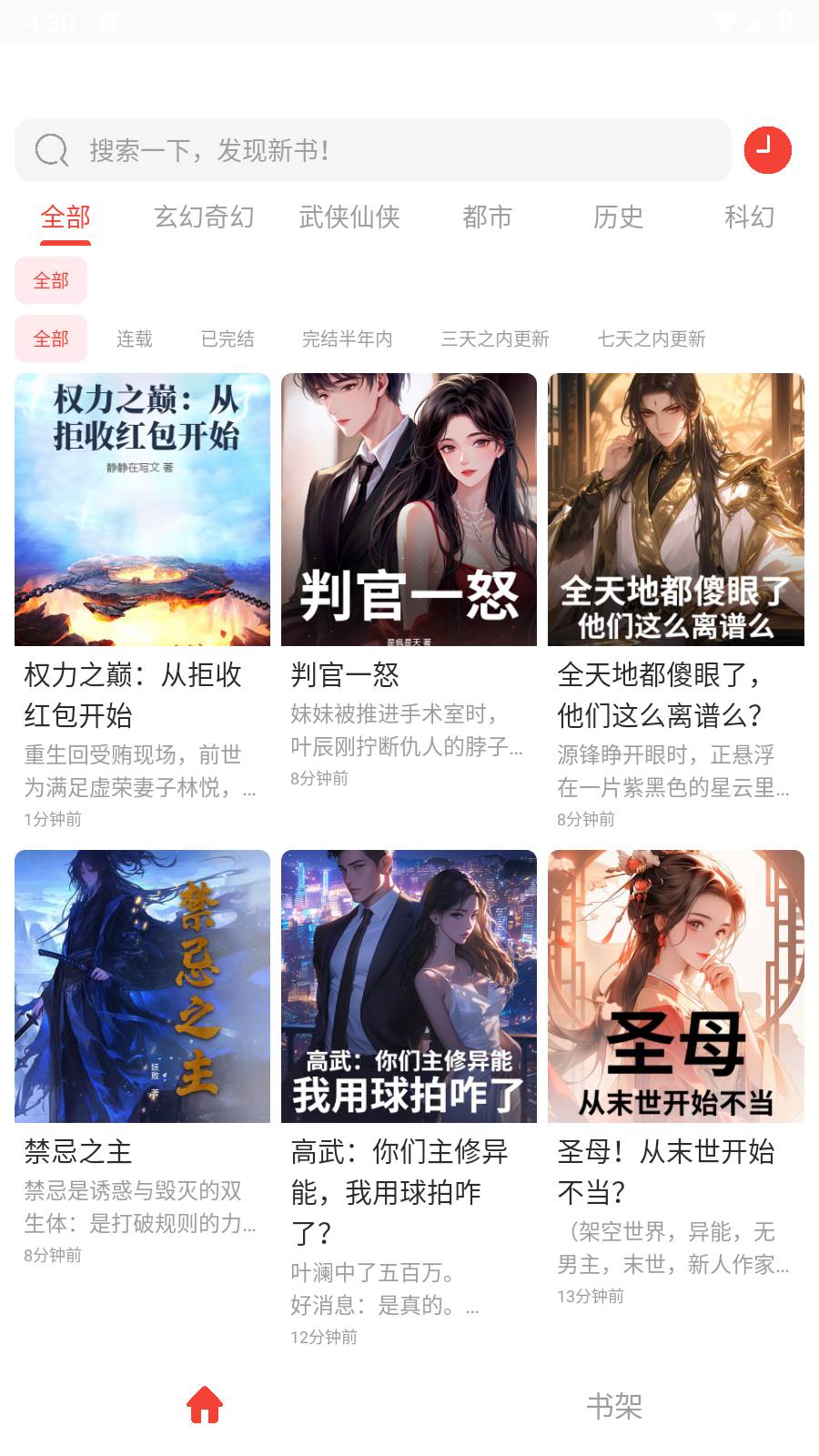Viewport: 819px width, 1456px height.
Task: Switch to the 玄幻奇幻 category tab
Action: point(205,218)
